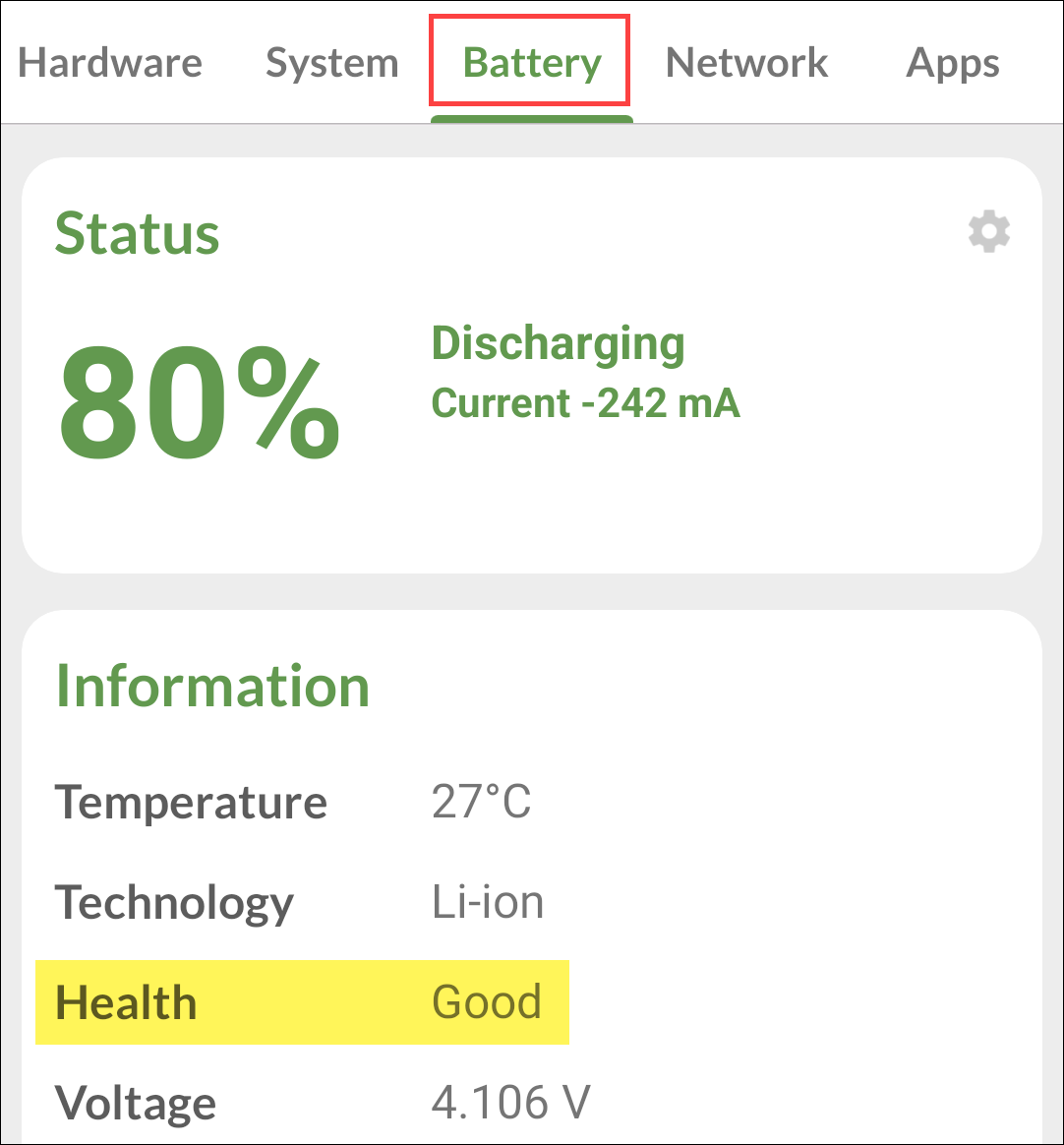Select the Technology row
1064x1145 pixels.
click(x=174, y=903)
